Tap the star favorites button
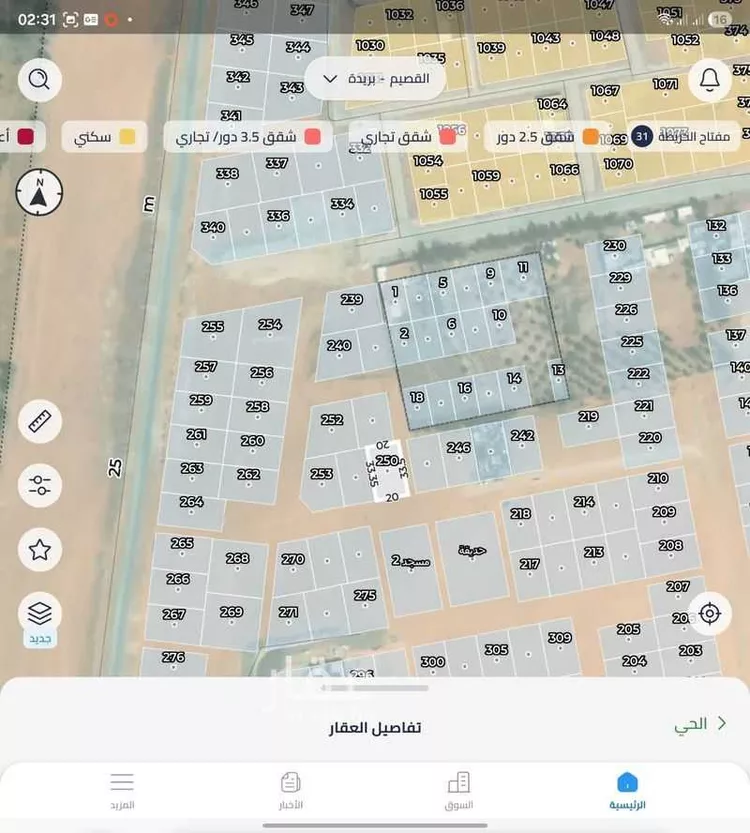This screenshot has width=750, height=833. point(40,549)
